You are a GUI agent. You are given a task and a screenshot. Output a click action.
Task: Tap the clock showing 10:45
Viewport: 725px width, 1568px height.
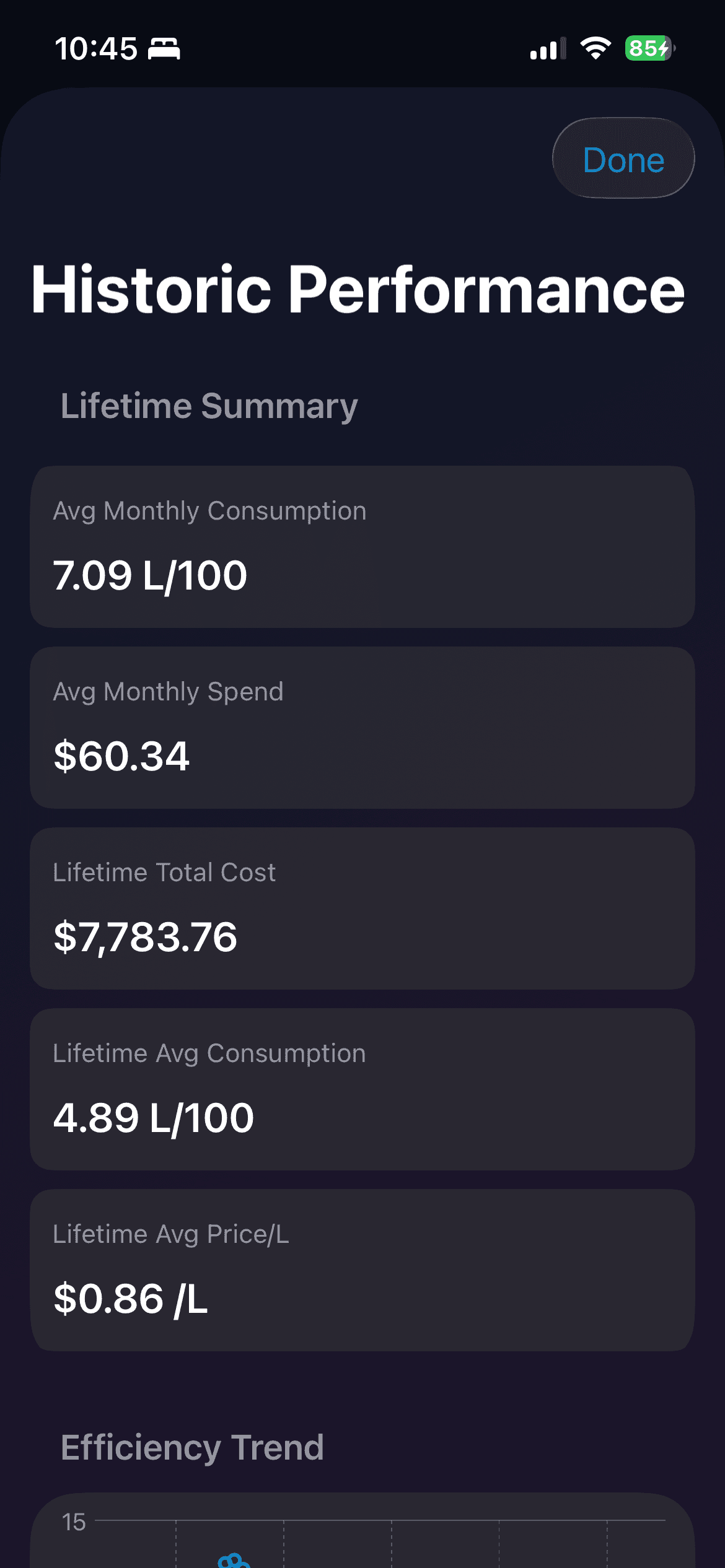[96, 48]
